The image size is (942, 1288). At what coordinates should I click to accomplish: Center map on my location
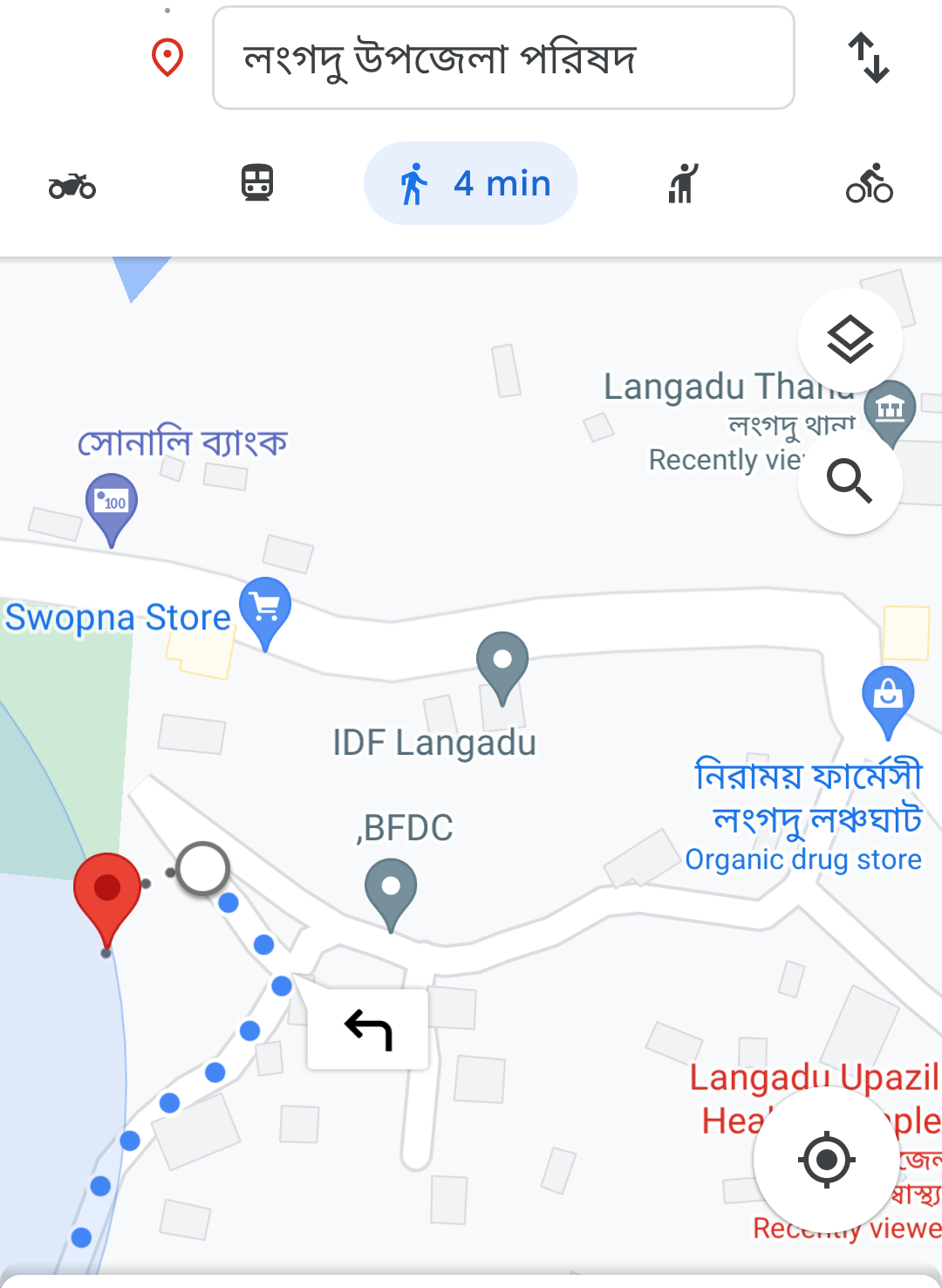(x=826, y=1160)
